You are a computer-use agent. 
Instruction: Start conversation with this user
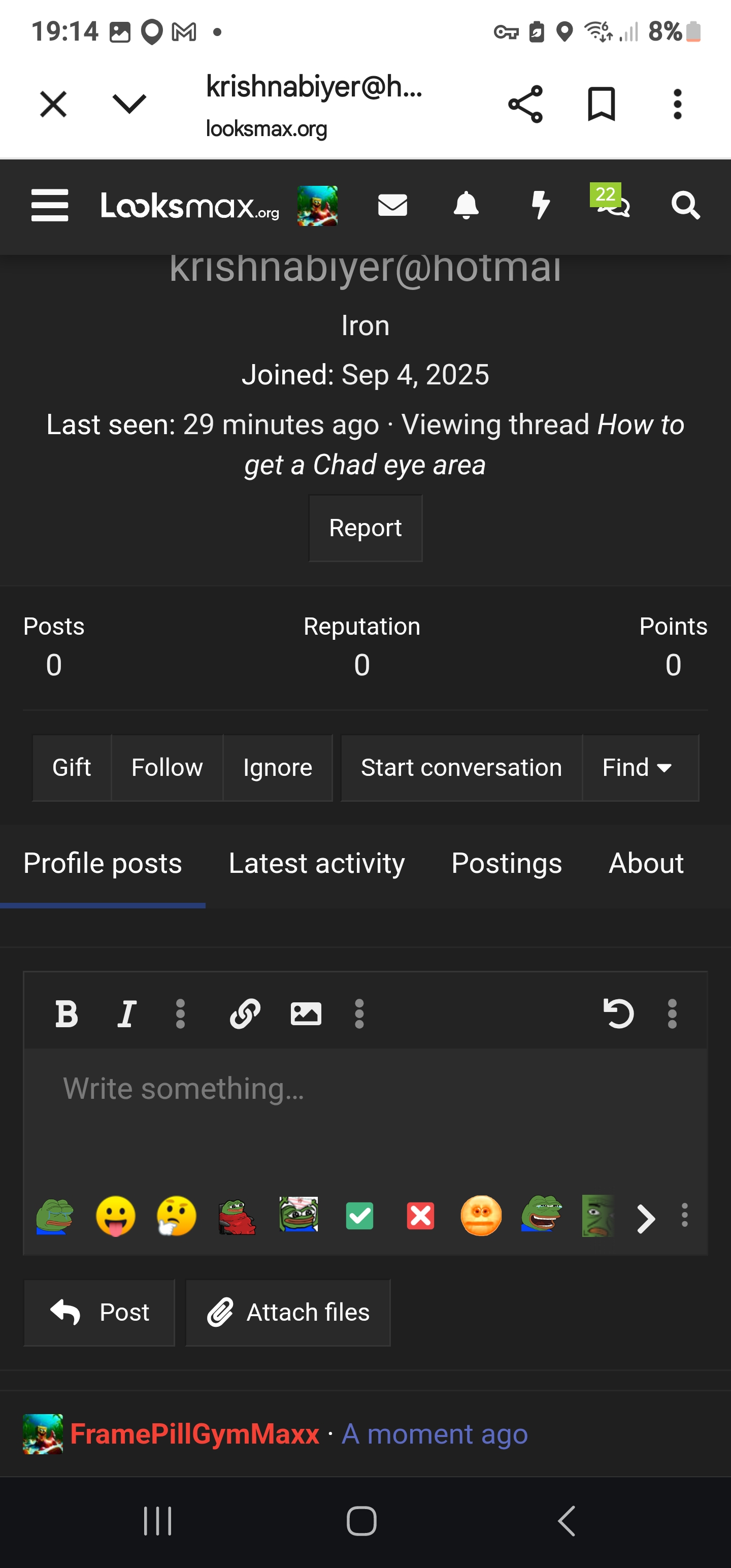(461, 768)
